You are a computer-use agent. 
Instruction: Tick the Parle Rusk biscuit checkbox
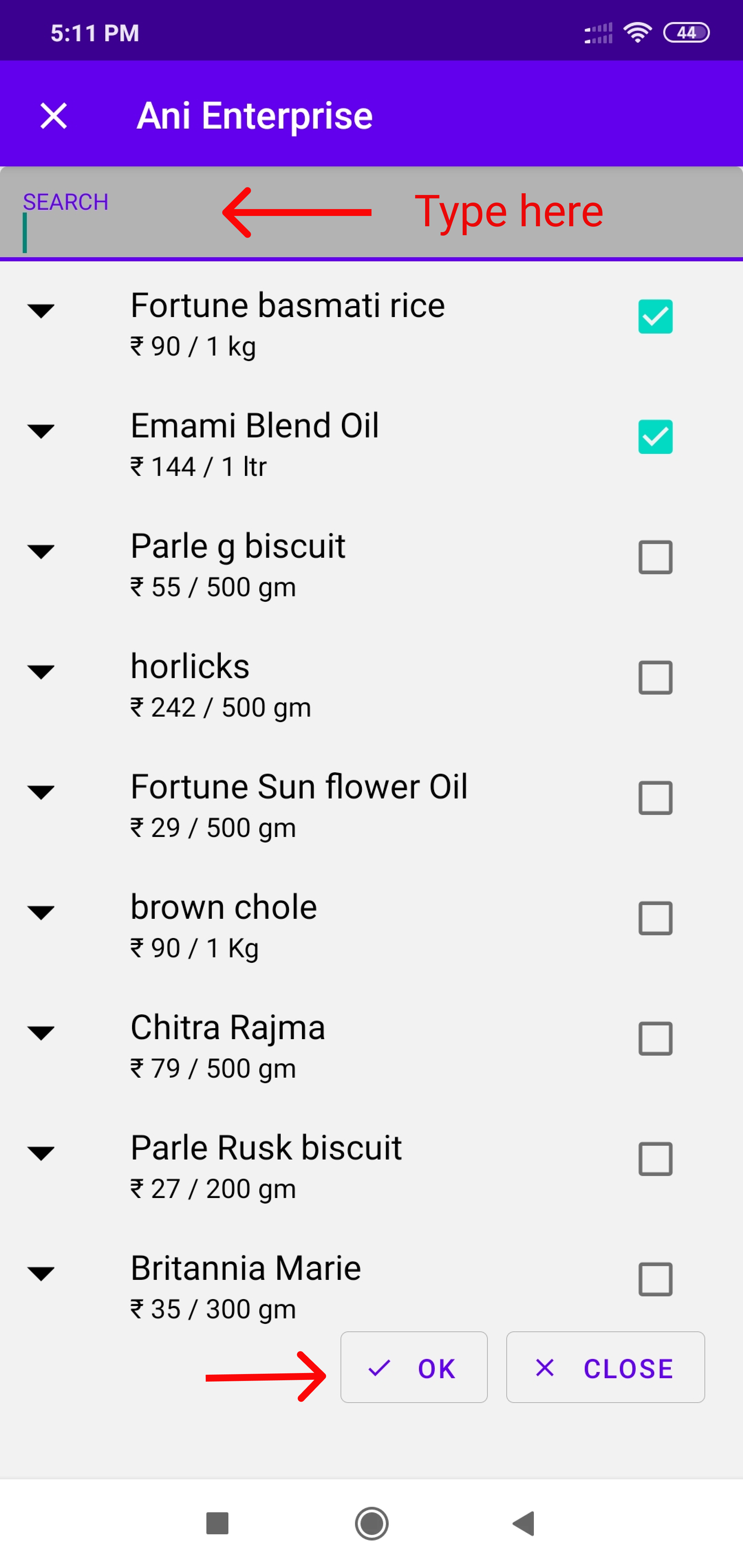point(655,1159)
